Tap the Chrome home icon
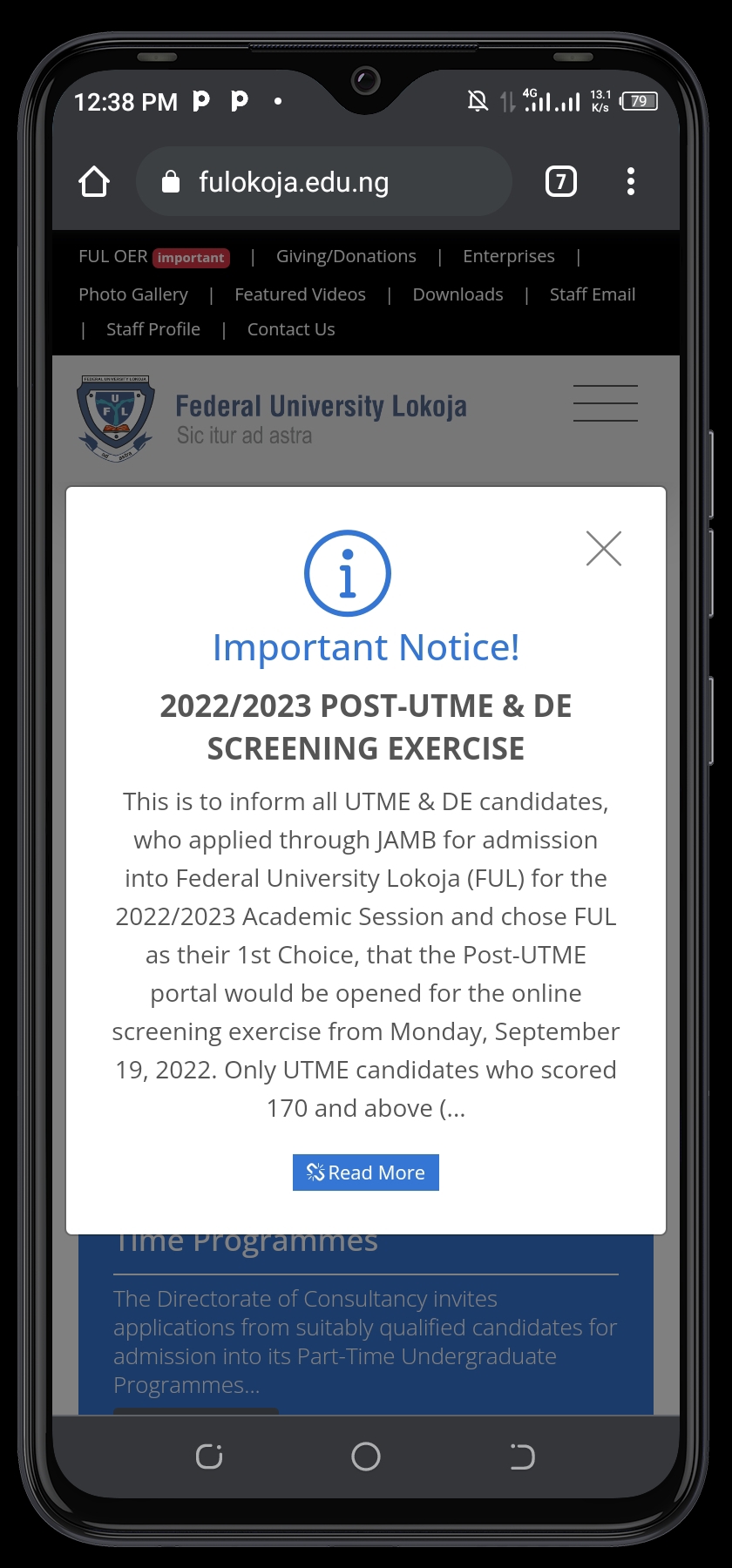 coord(94,181)
